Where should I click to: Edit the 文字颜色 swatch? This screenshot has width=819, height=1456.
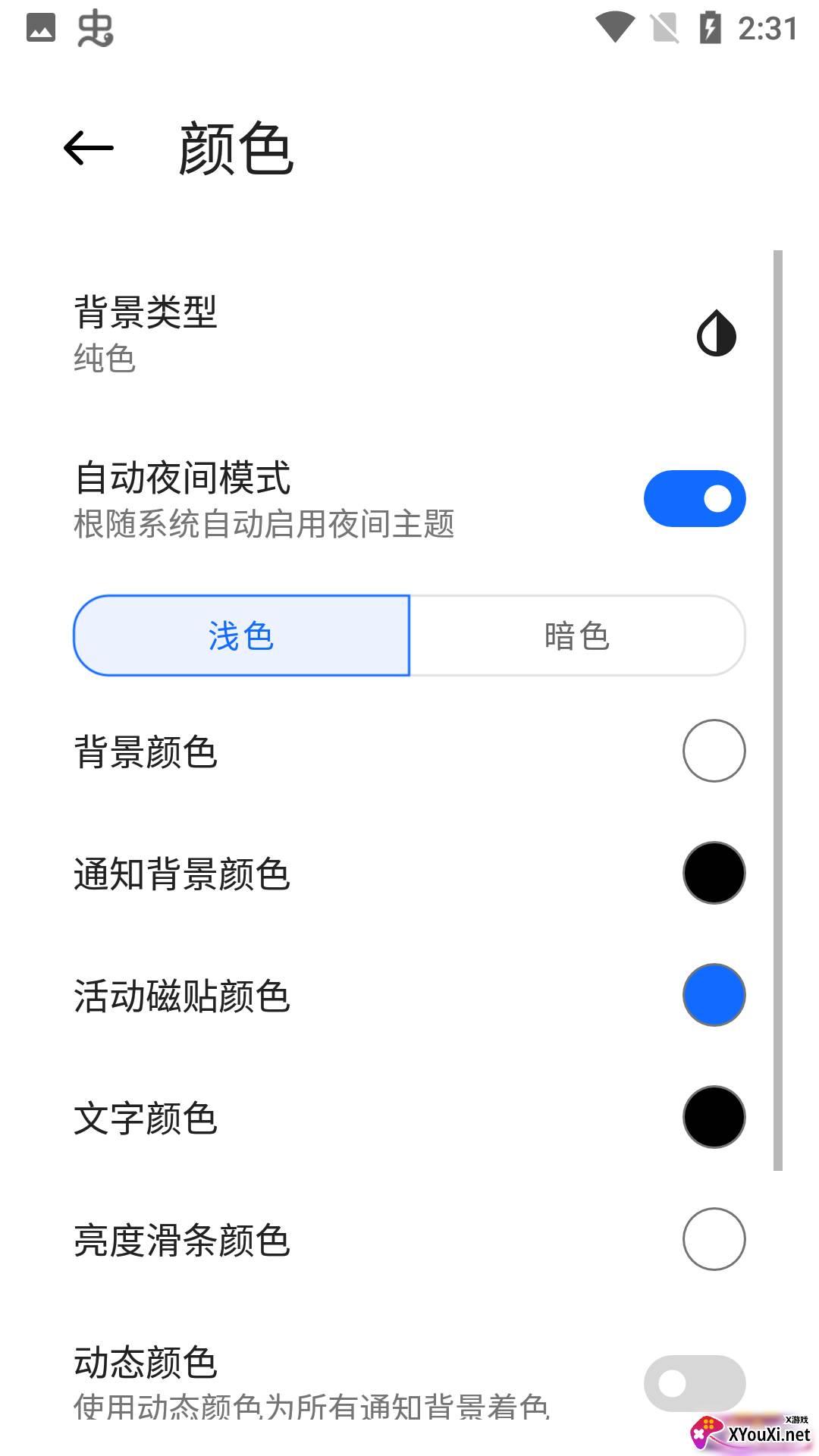pos(714,1117)
